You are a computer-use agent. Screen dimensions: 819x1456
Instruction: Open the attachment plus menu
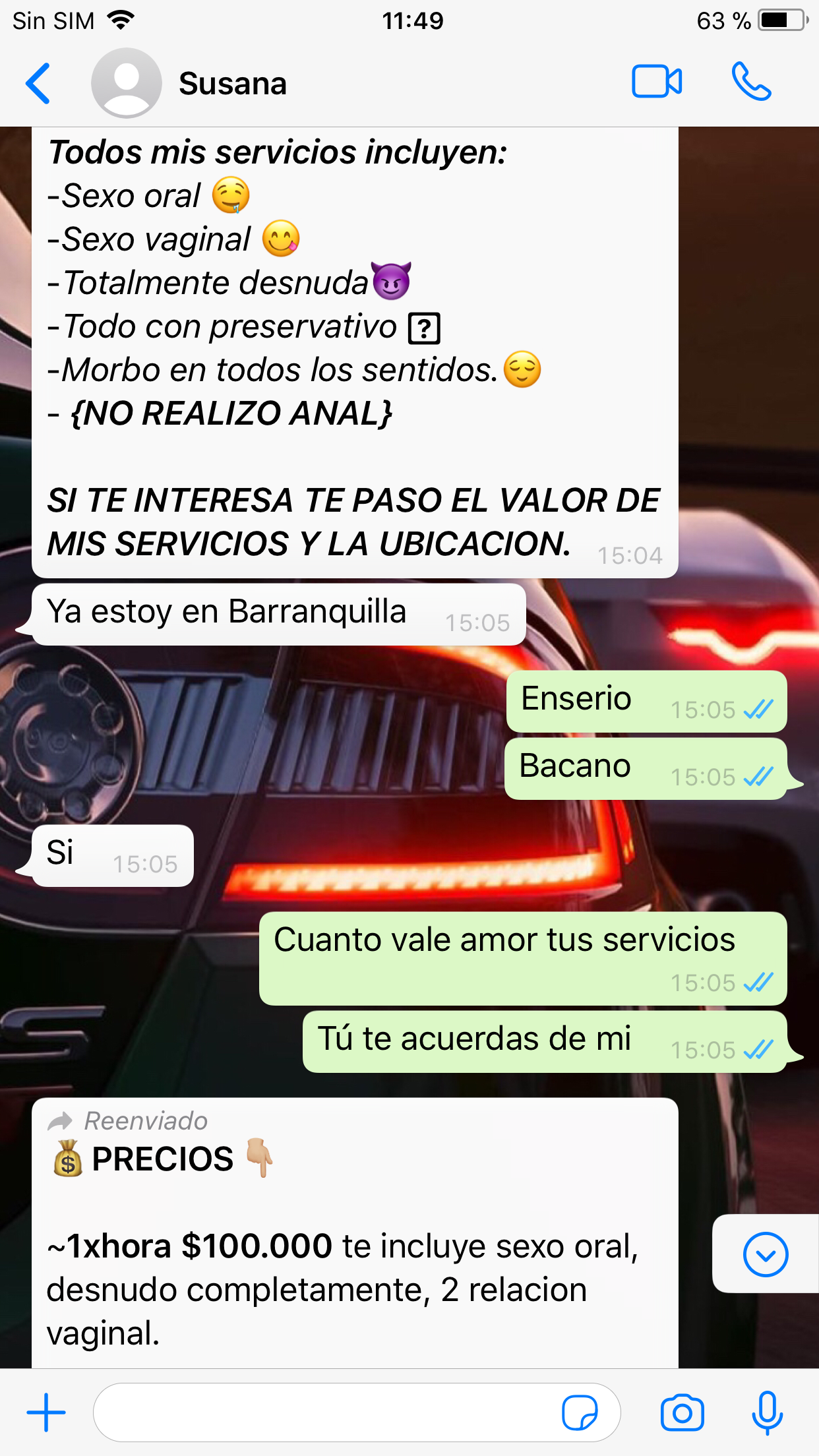coord(46,1412)
